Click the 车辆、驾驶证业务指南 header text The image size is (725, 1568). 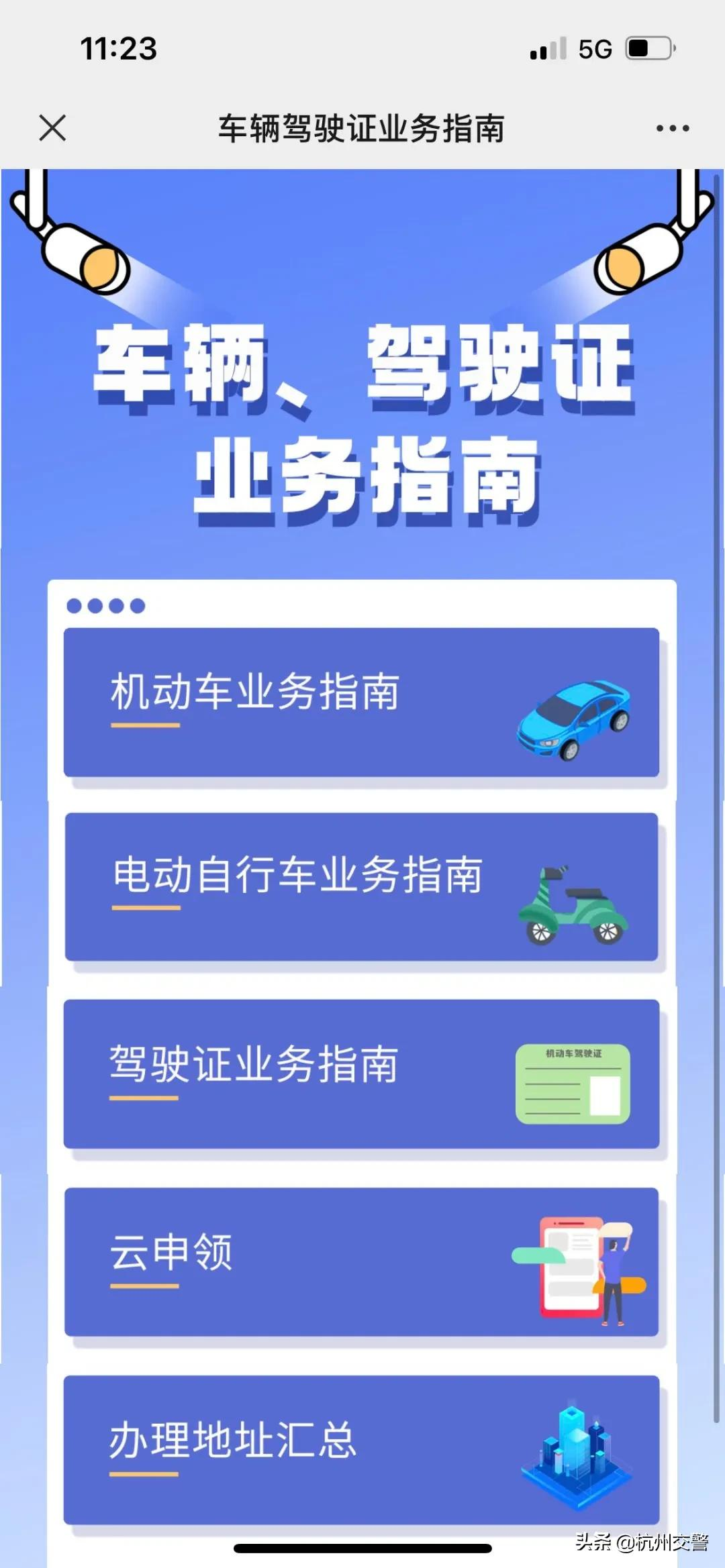[x=362, y=416]
